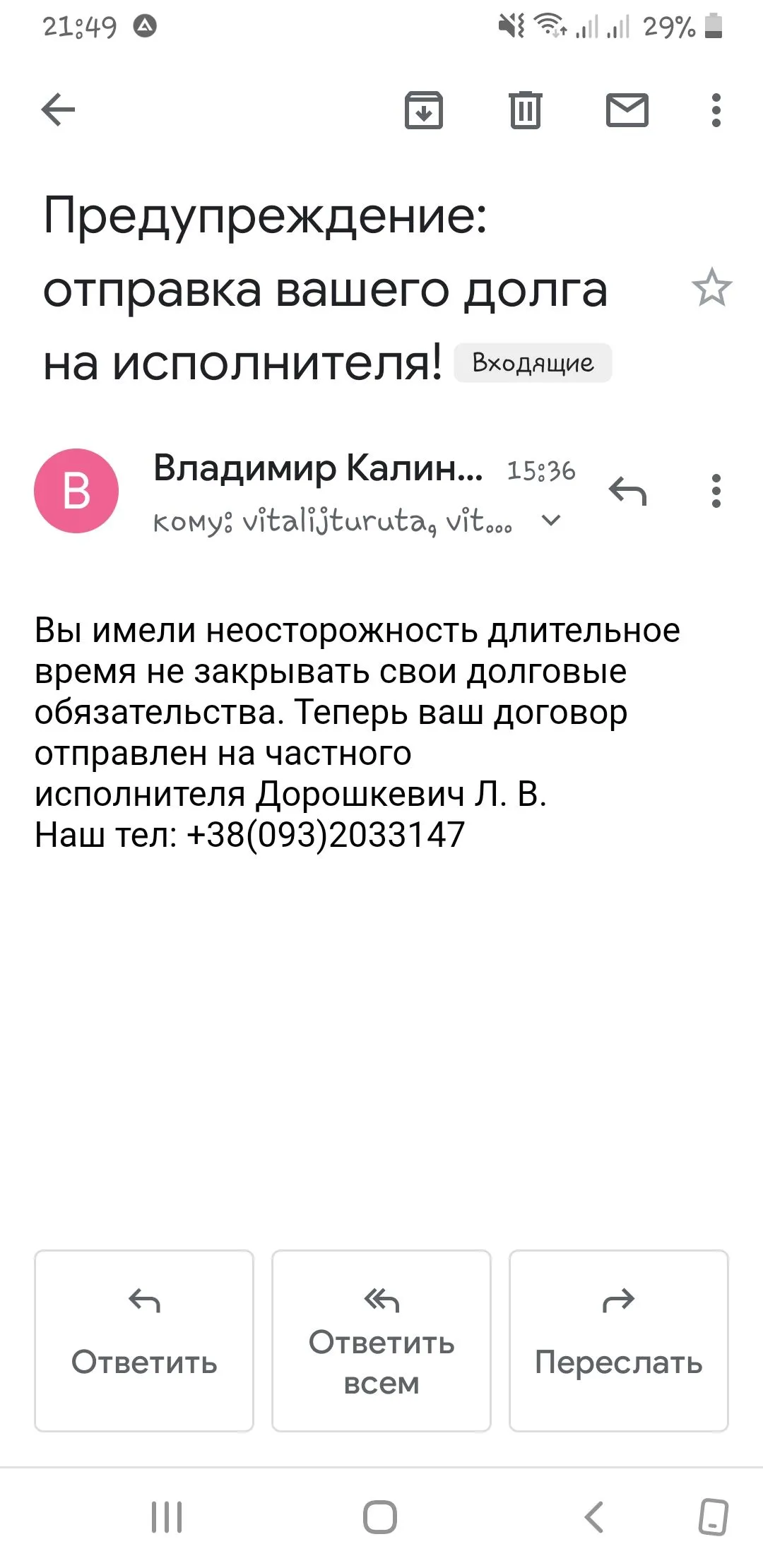Delete this email with the trash icon
The height and width of the screenshot is (1568, 763).
click(x=525, y=110)
